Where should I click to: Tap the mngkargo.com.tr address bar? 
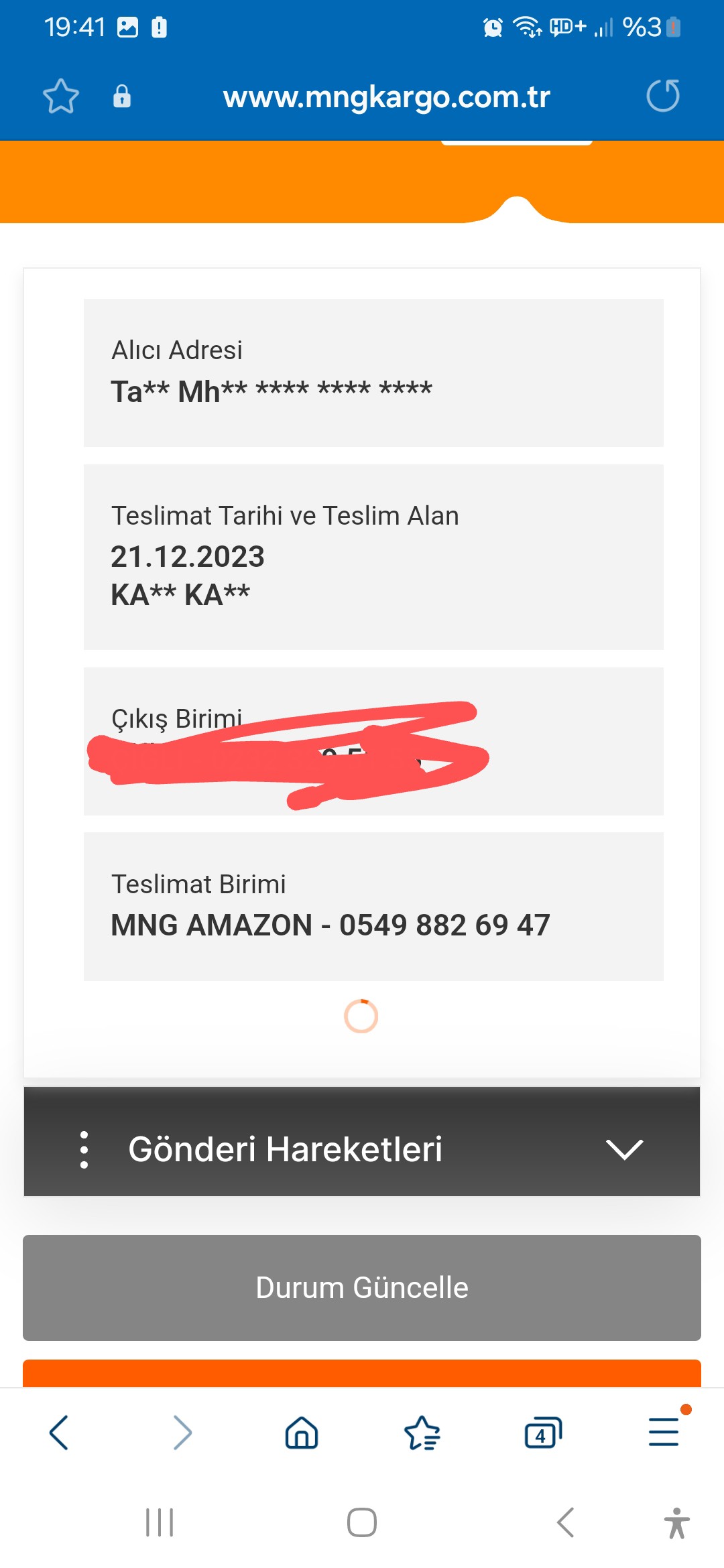pyautogui.click(x=386, y=97)
